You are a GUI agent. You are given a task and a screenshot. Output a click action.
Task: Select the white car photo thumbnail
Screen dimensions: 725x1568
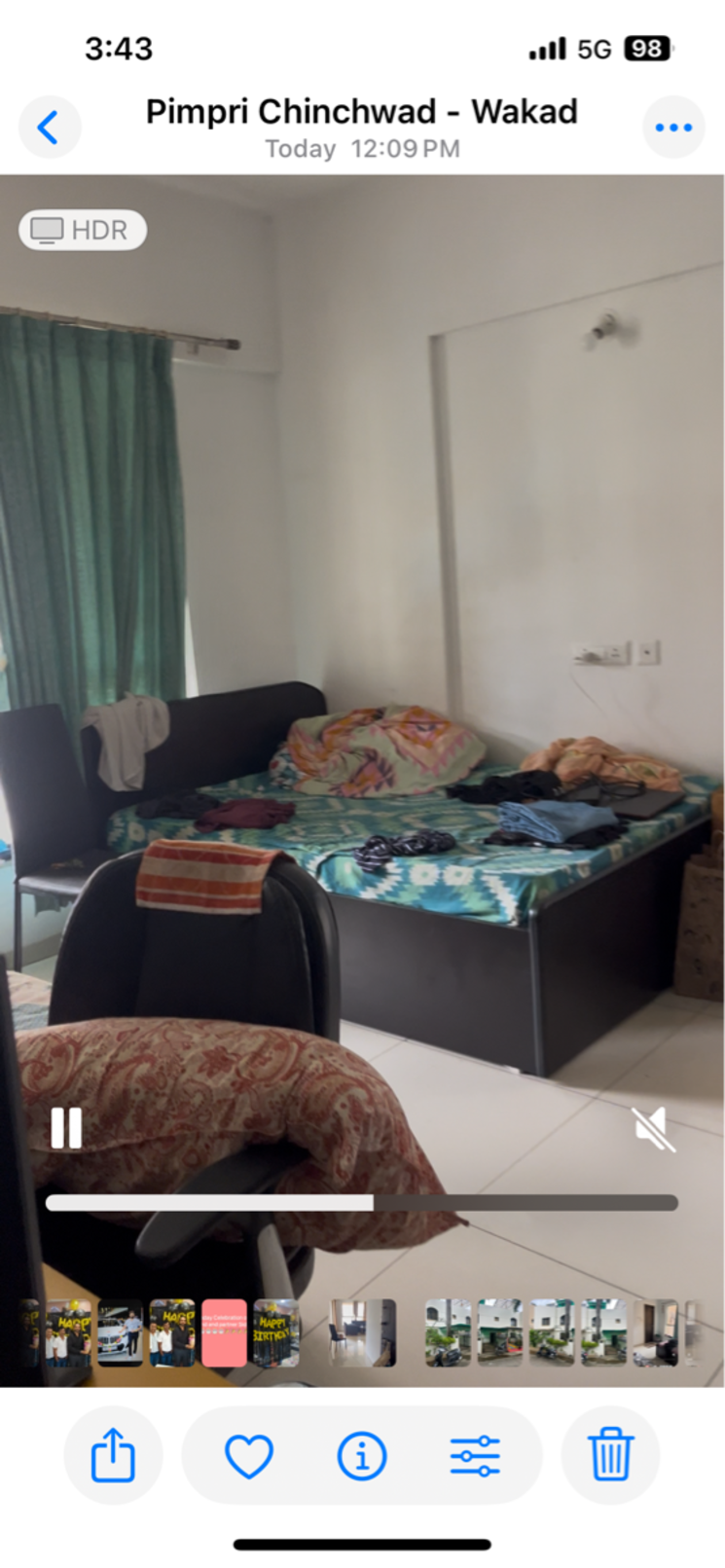(119, 1333)
